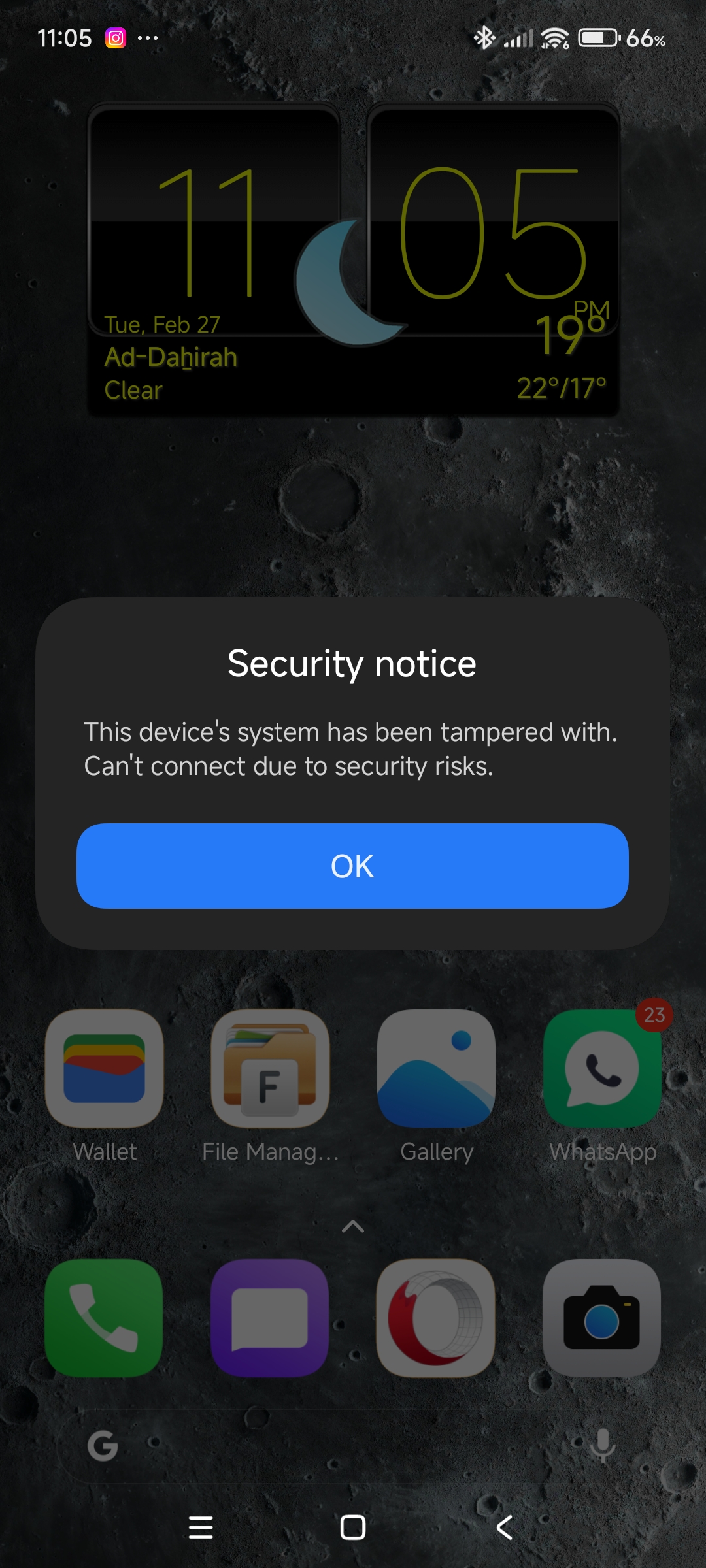Go back using the navigation bar
Screen dimensions: 706x1568
pyautogui.click(x=504, y=1527)
